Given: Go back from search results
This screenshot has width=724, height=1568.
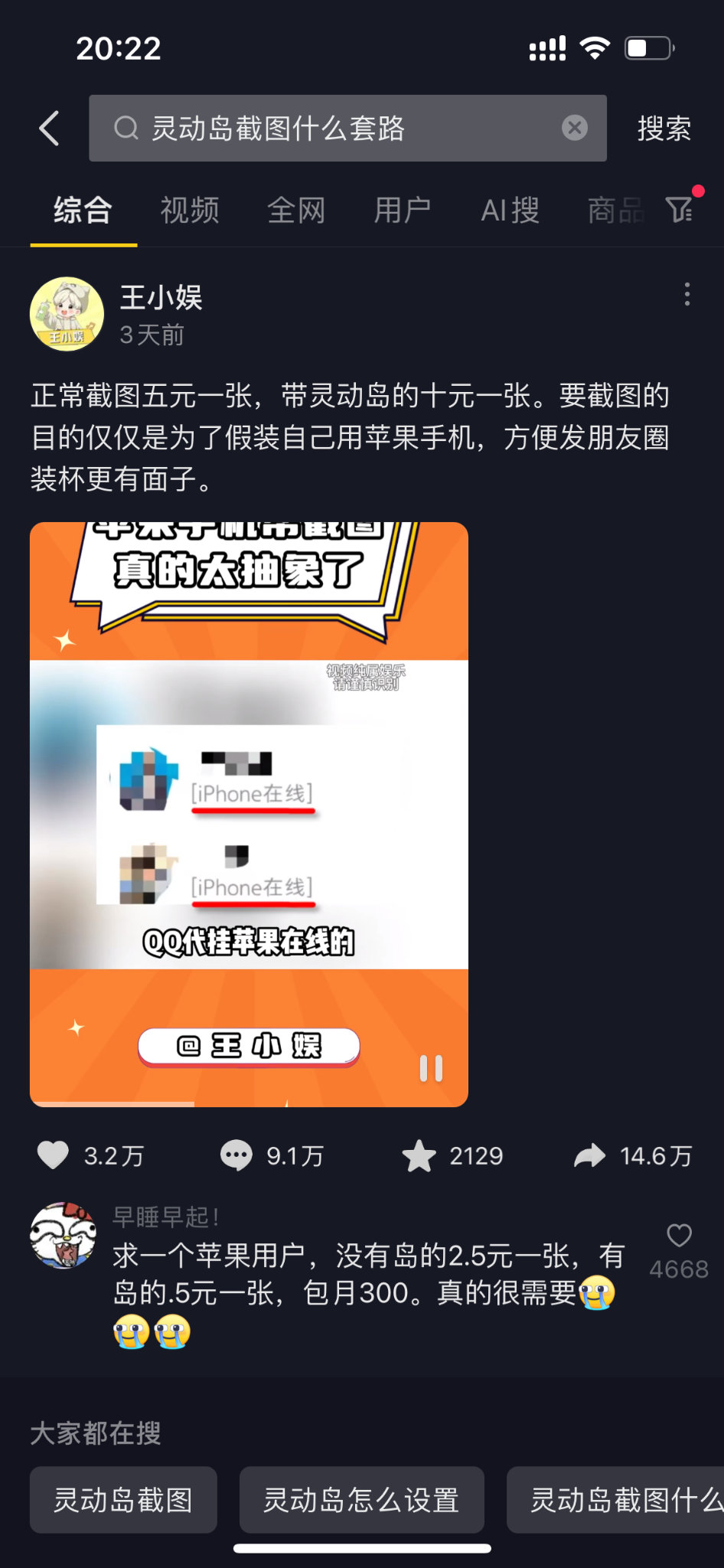Looking at the screenshot, I should pyautogui.click(x=50, y=128).
